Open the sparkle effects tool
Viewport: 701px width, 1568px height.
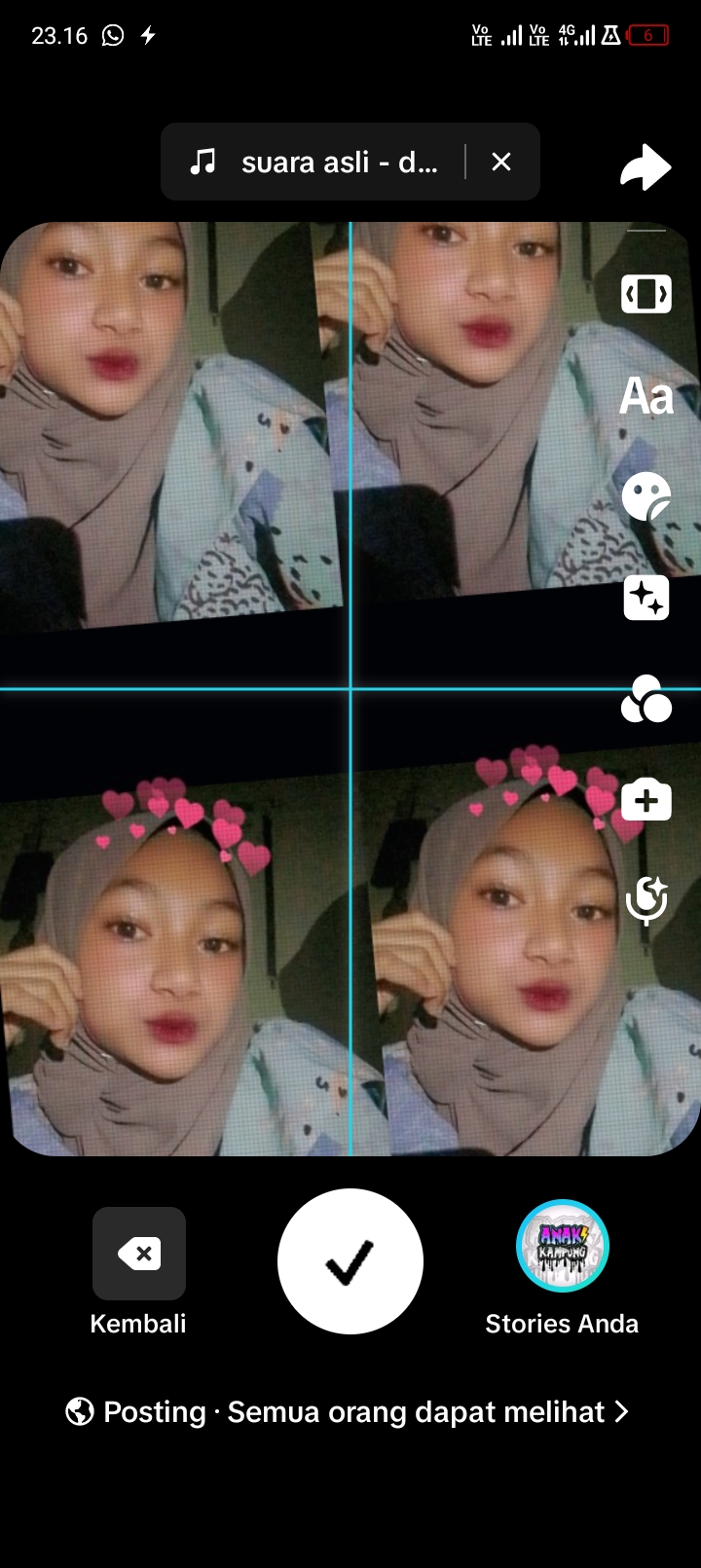coord(646,598)
